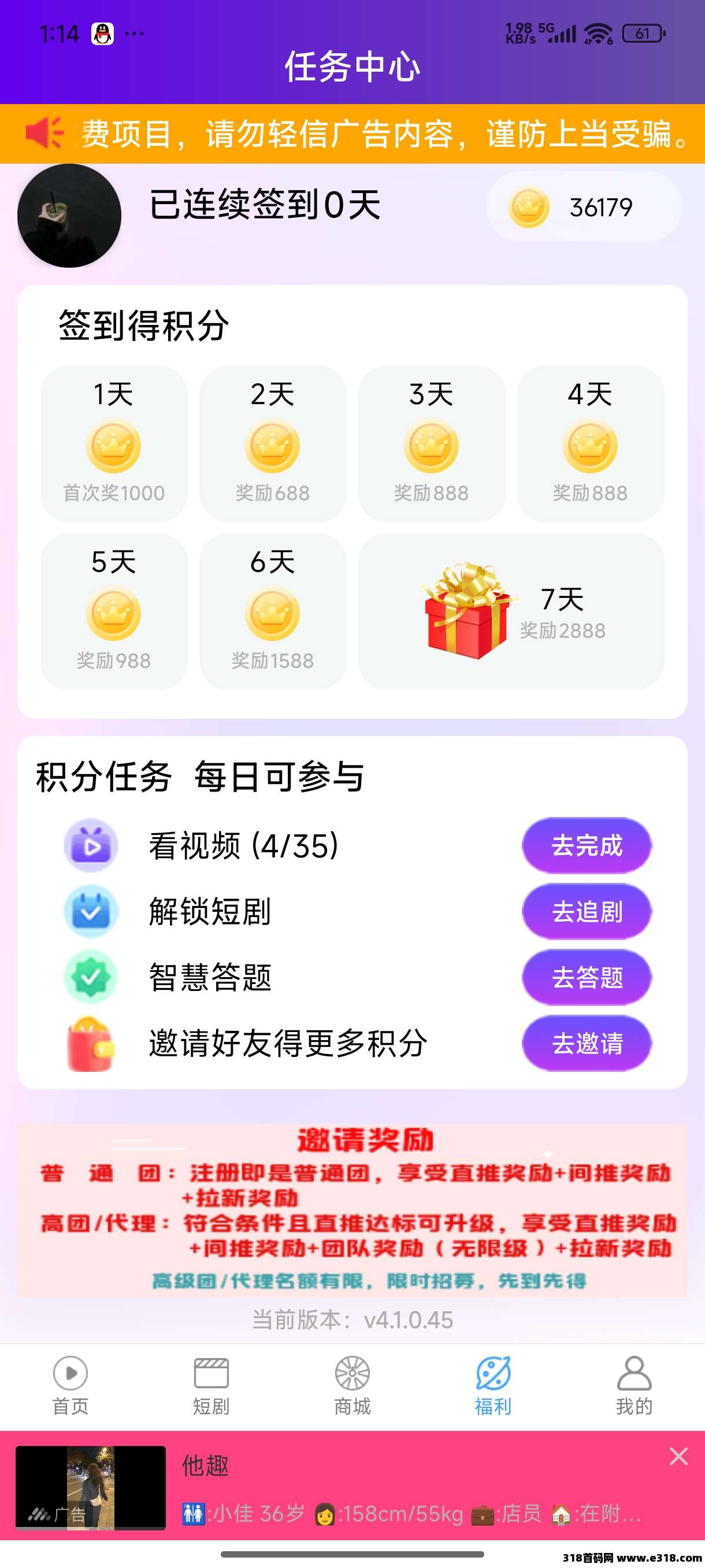Viewport: 705px width, 1568px height.
Task: Click the calendar icon next to 解锁短剧
Action: [90, 911]
